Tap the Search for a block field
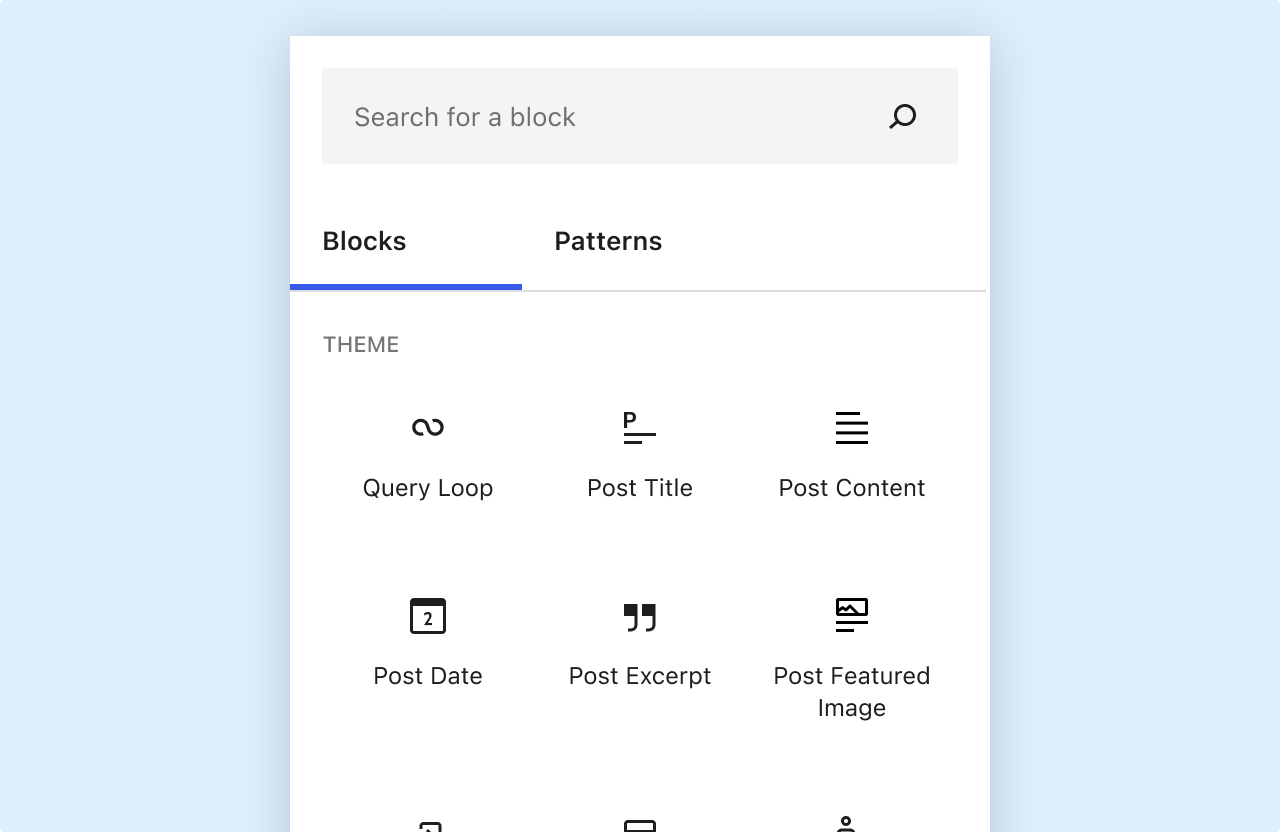1280x832 pixels. coord(600,116)
